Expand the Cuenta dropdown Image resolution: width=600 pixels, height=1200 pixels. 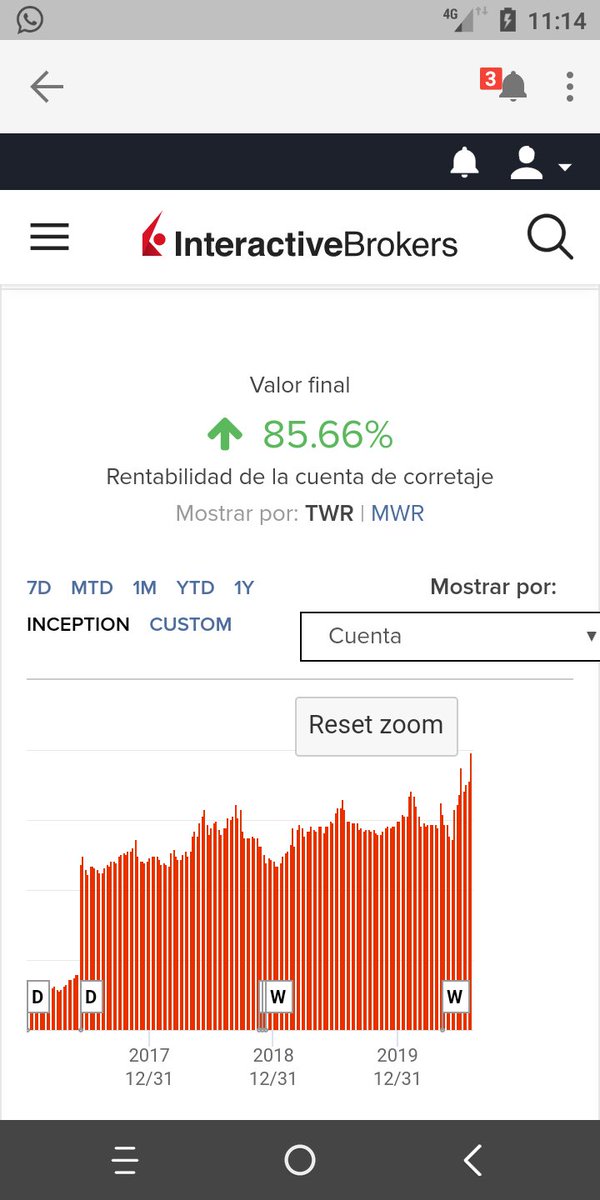coord(450,636)
